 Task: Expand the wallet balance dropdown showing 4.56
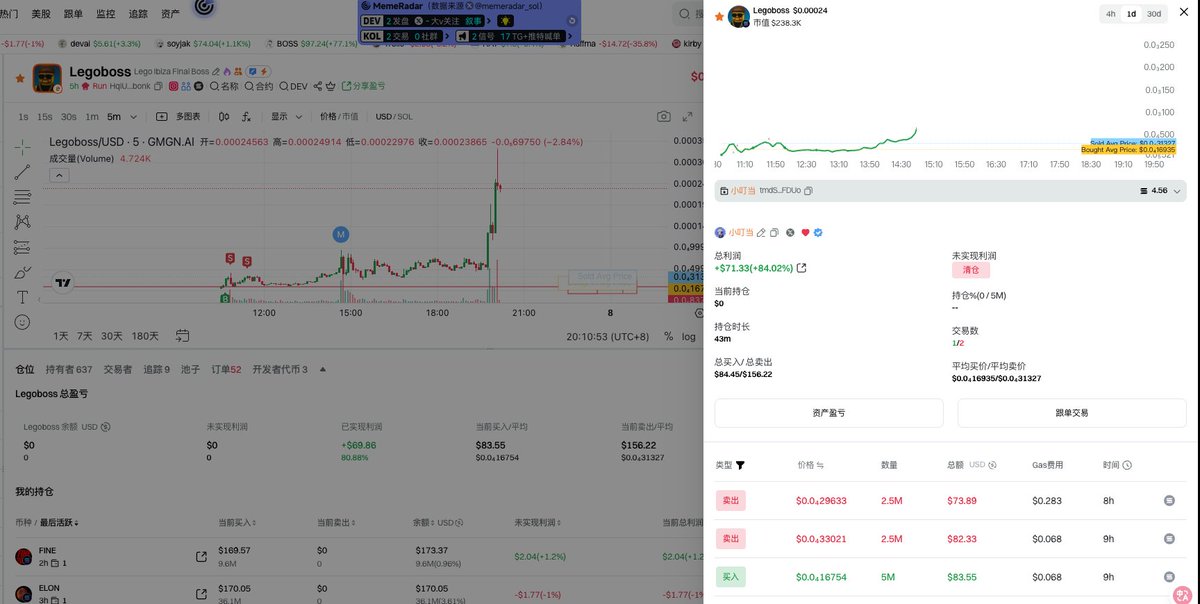[1177, 190]
